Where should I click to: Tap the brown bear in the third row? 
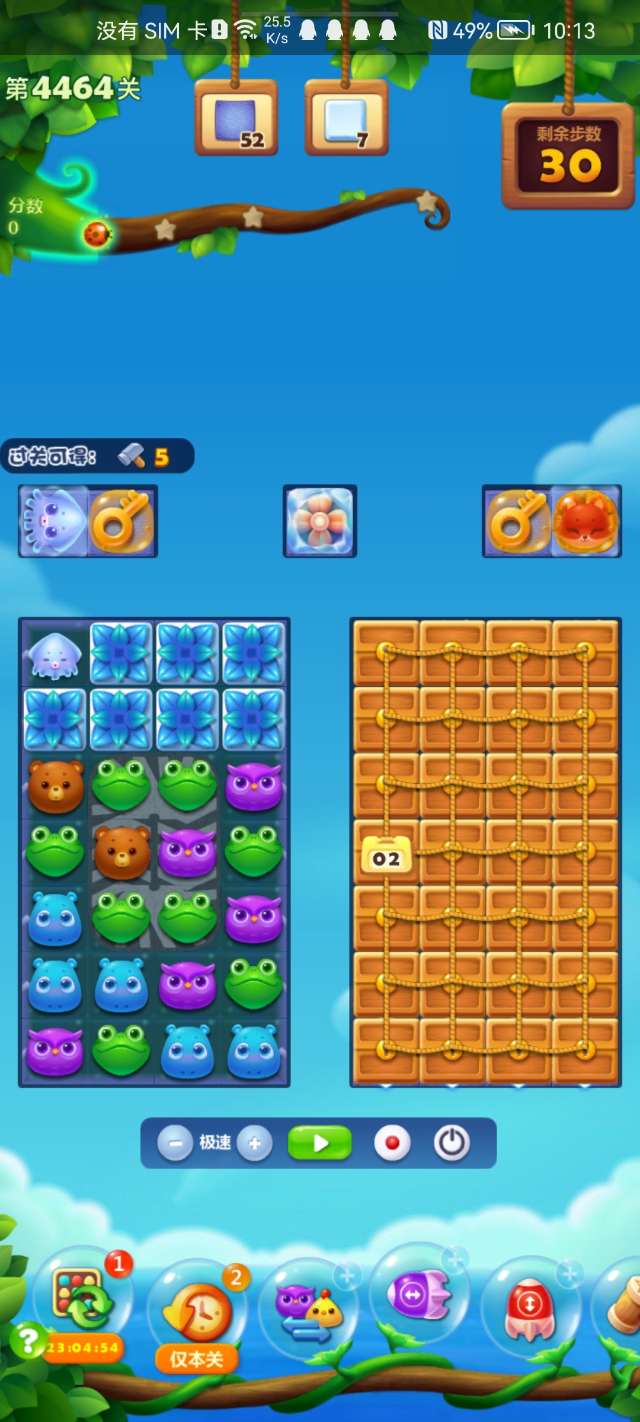coord(55,785)
